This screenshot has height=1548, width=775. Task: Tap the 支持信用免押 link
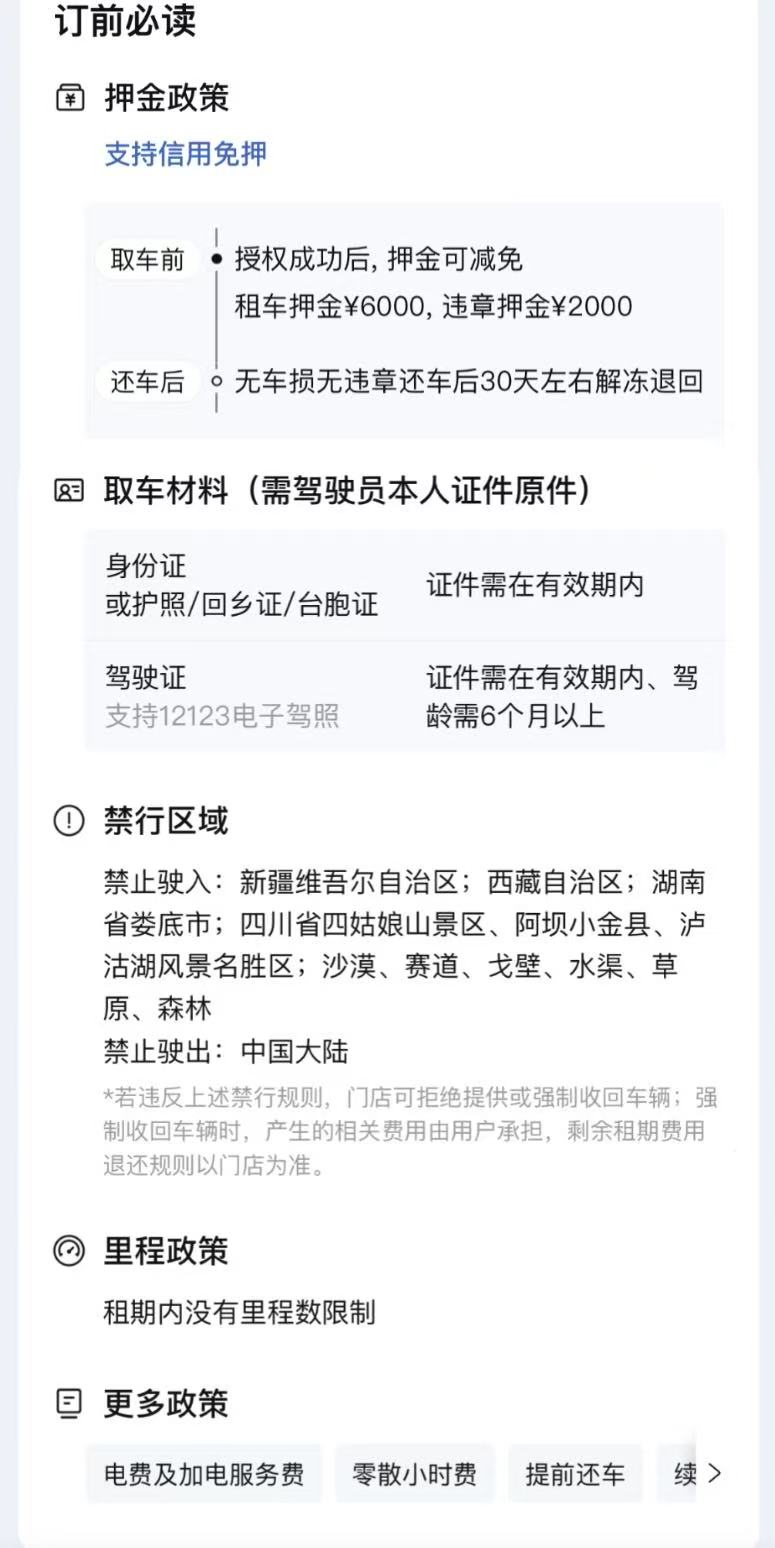pos(186,154)
